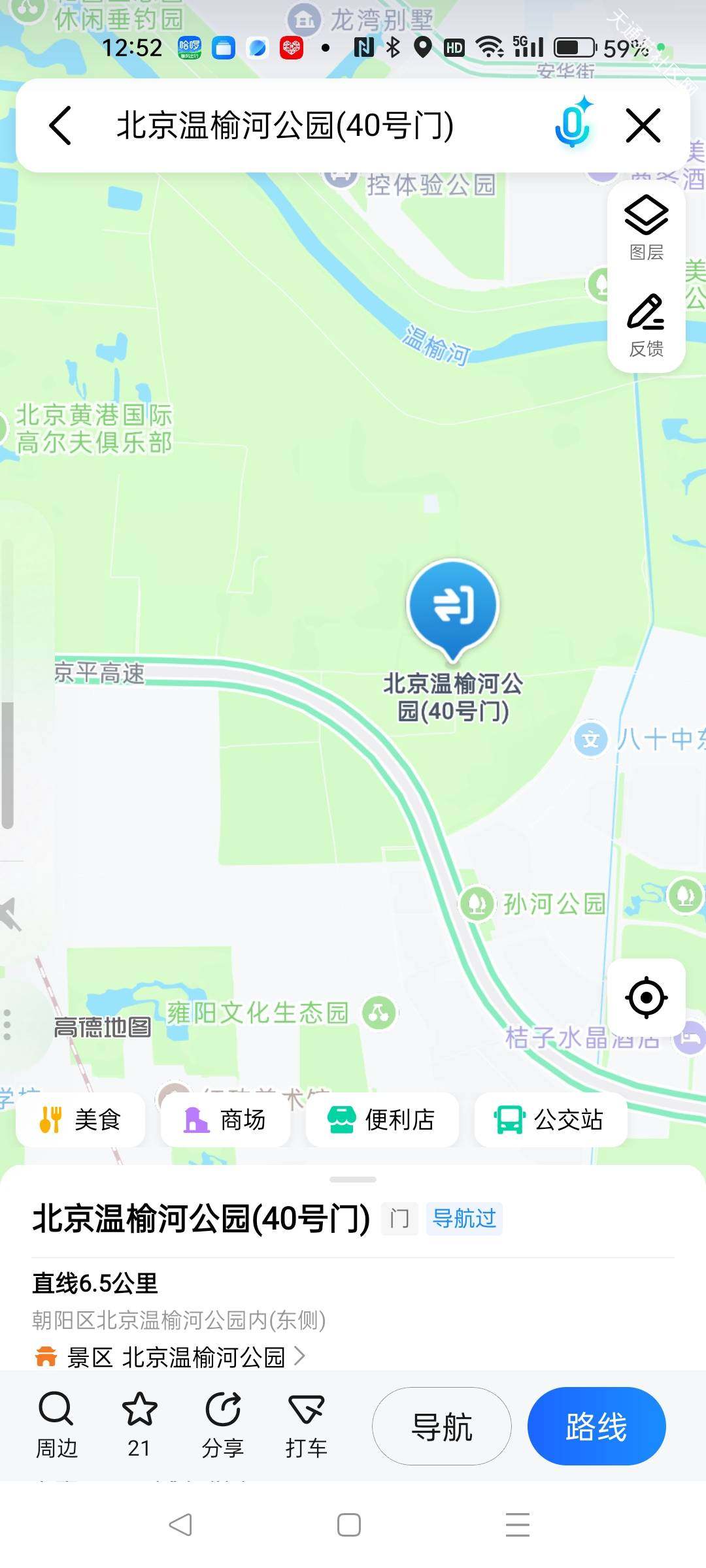Select the 公交站 nearby chip

coord(550,1120)
